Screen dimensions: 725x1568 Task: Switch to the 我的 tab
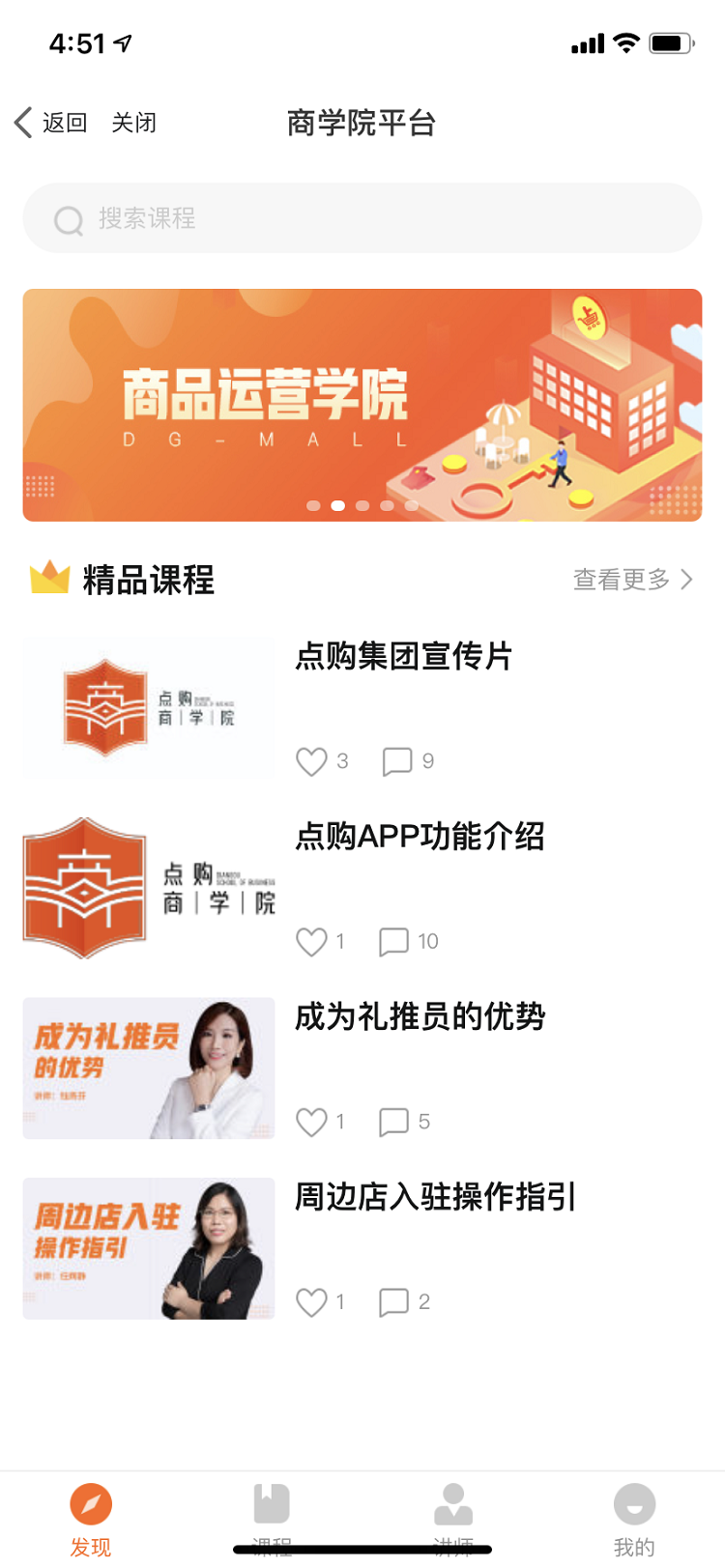coord(634,1520)
